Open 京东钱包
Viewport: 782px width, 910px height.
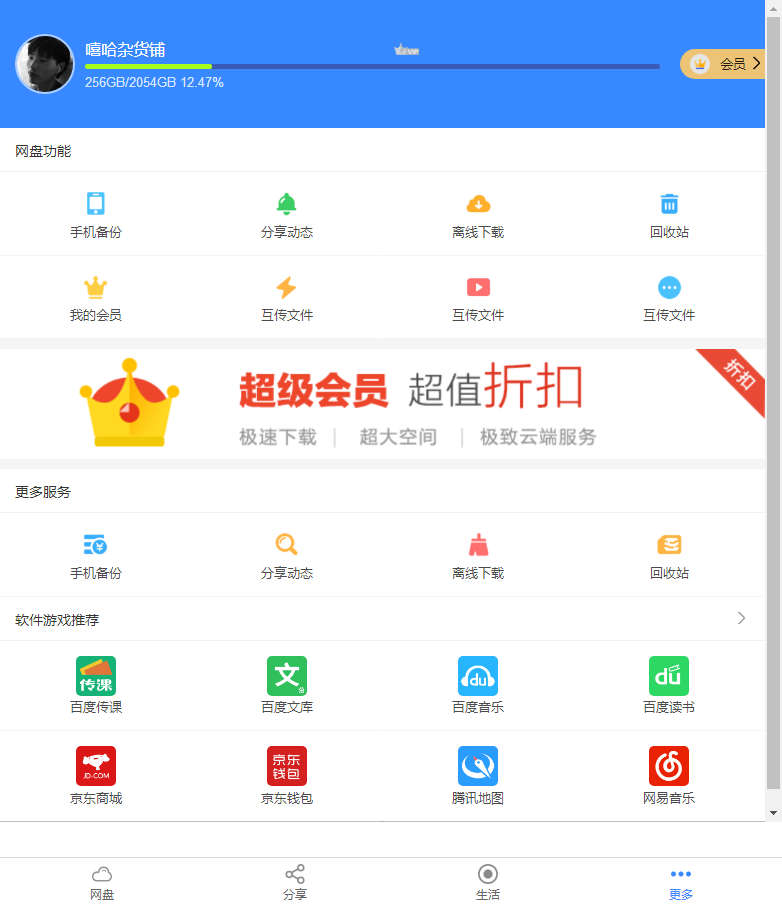coord(287,775)
